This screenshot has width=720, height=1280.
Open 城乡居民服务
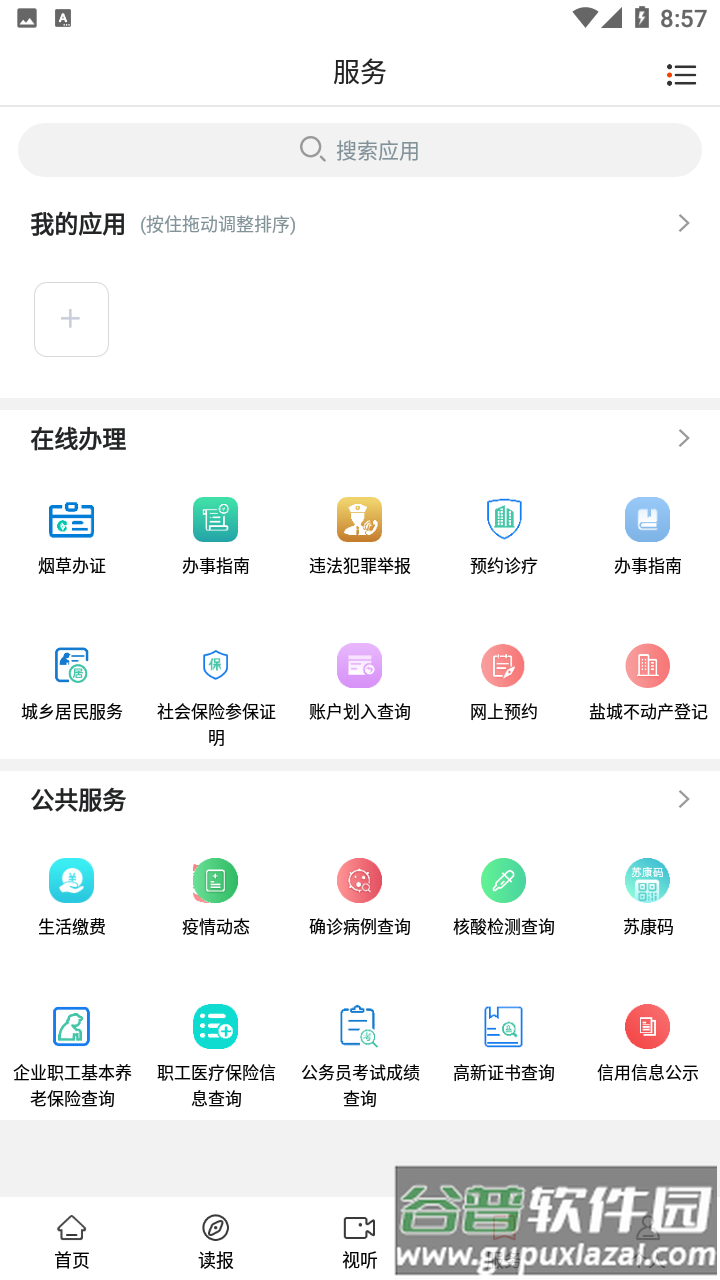tap(72, 682)
